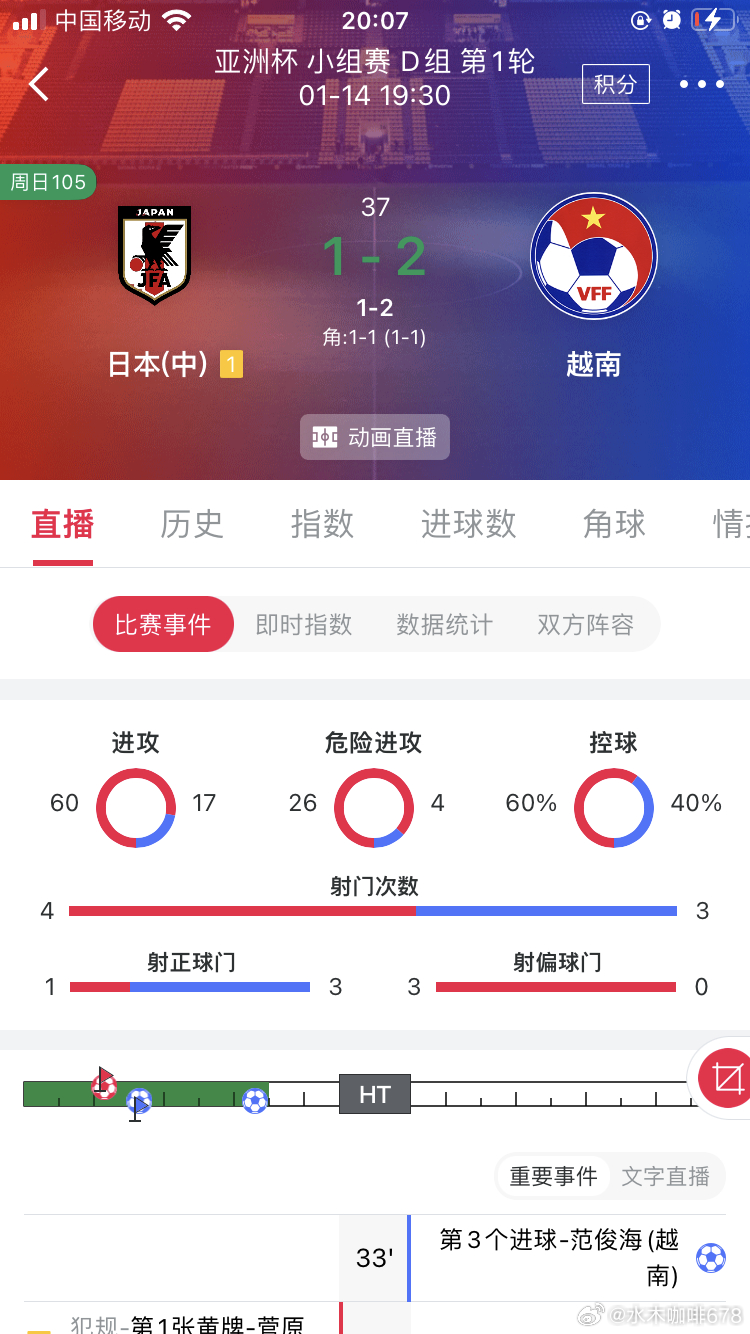Select the Vietnam VFF team badge
Screen dimensions: 750x1334
(594, 255)
